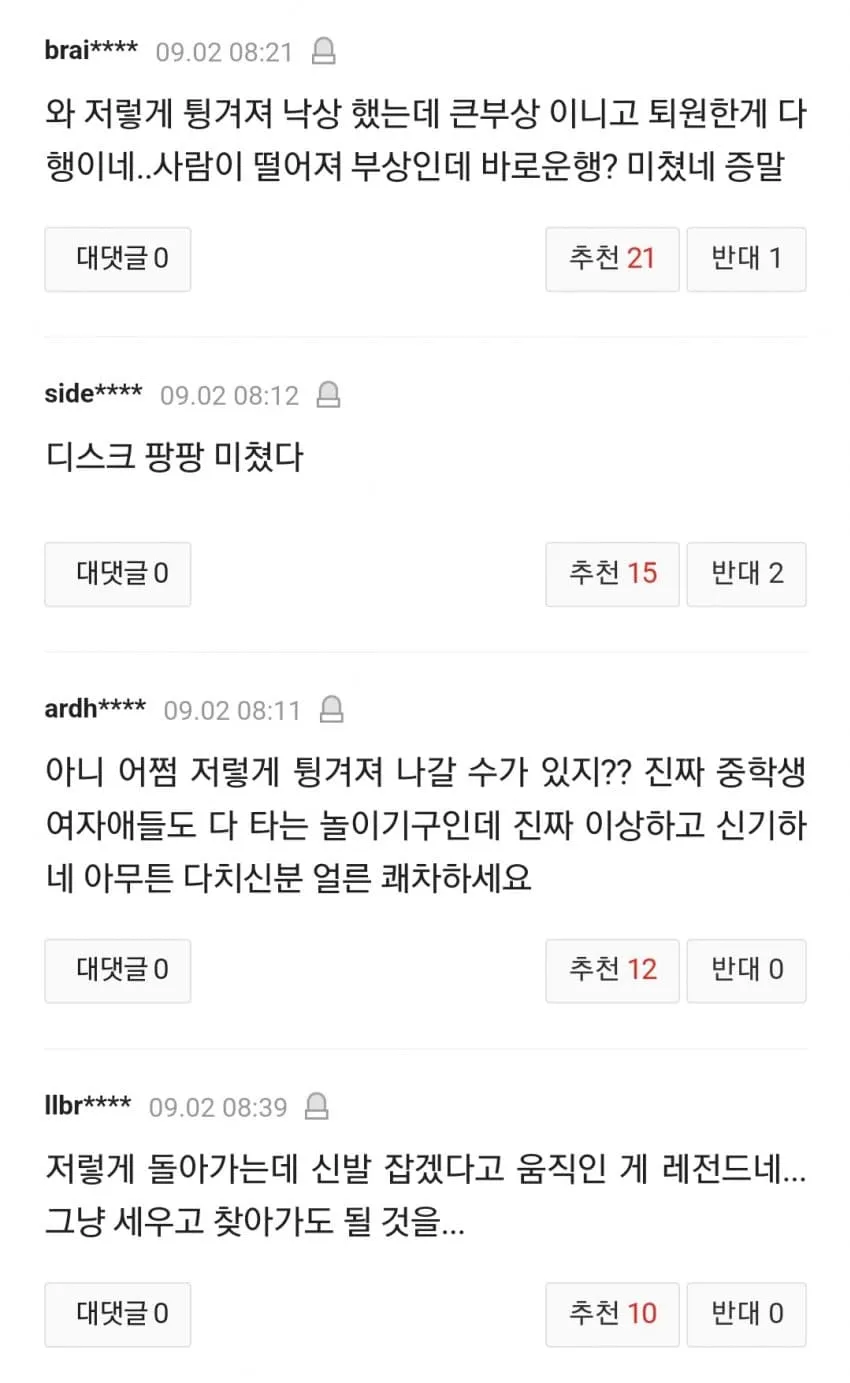Report the llbr**** comment via siren icon
Image resolution: width=850 pixels, height=1383 pixels.
[x=317, y=1106]
